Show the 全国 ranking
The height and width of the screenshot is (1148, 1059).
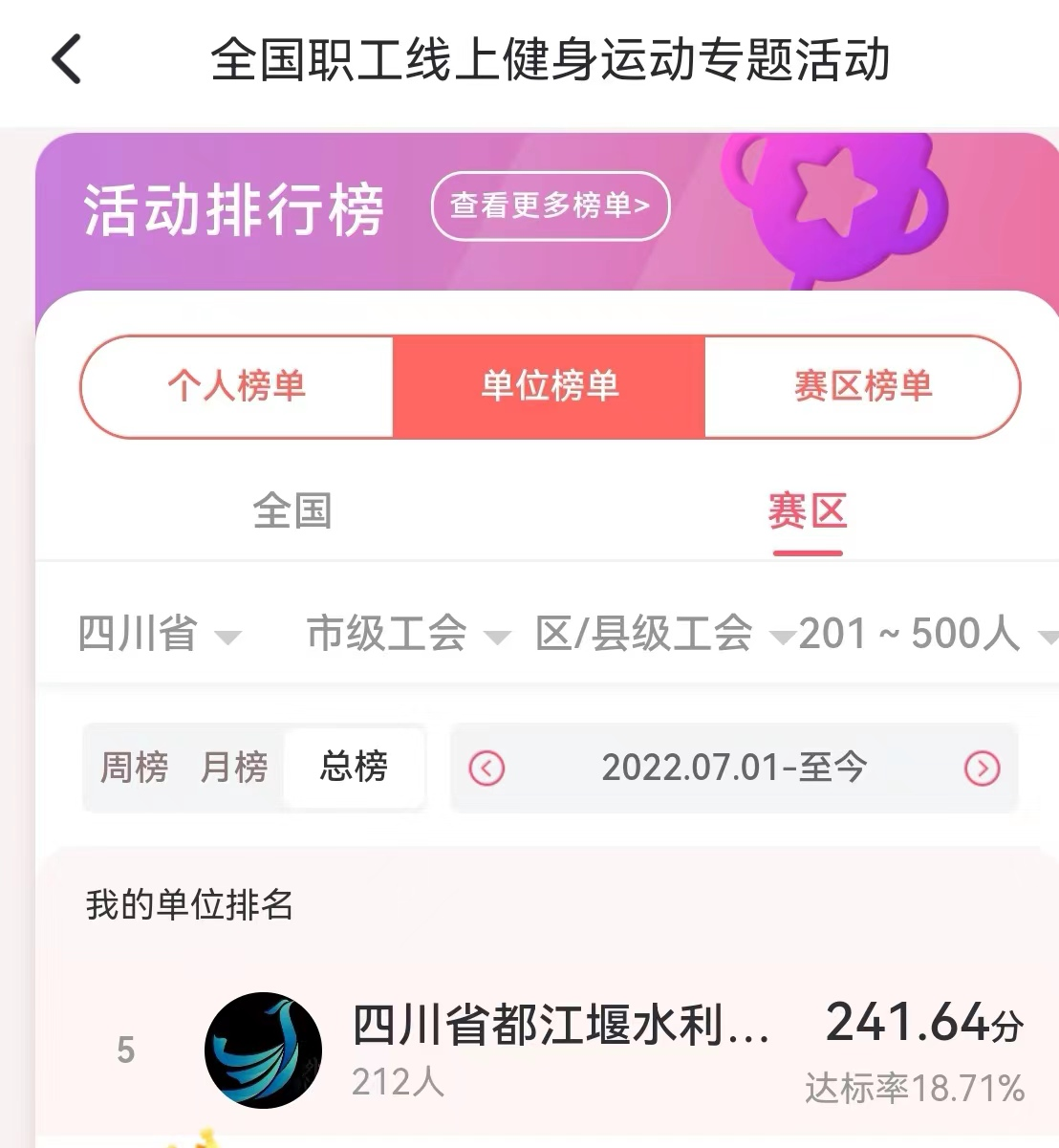click(292, 511)
